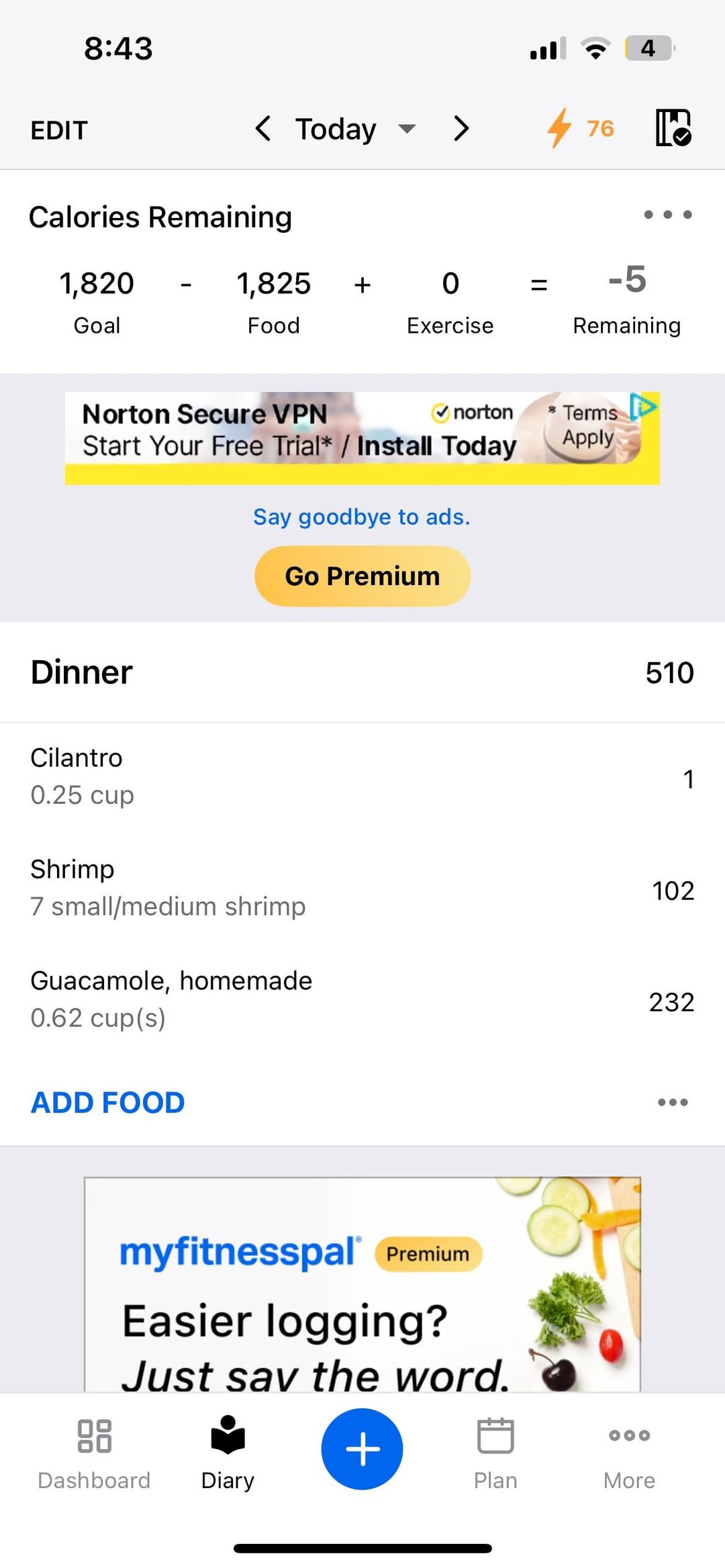This screenshot has height=1568, width=725.
Task: Open the Shrimp entry
Action: point(362,888)
